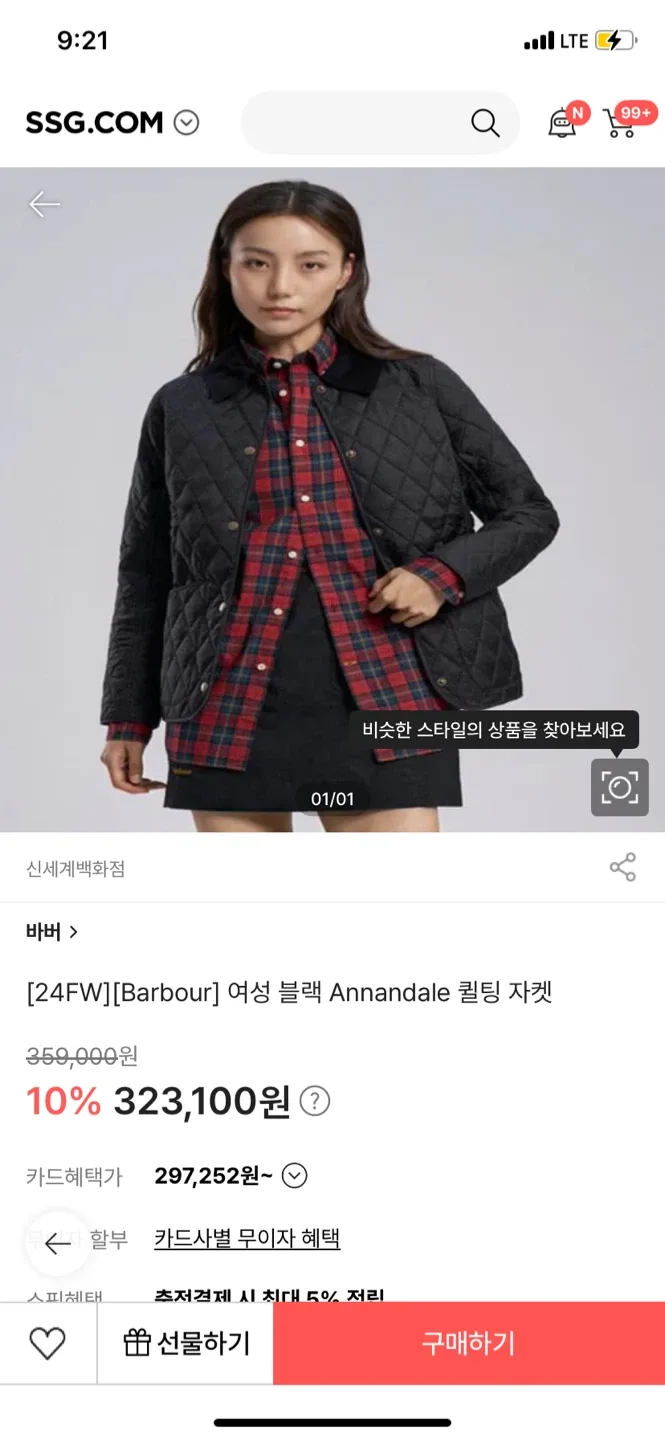Tap the floating round back arrow button

pyautogui.click(x=57, y=1244)
